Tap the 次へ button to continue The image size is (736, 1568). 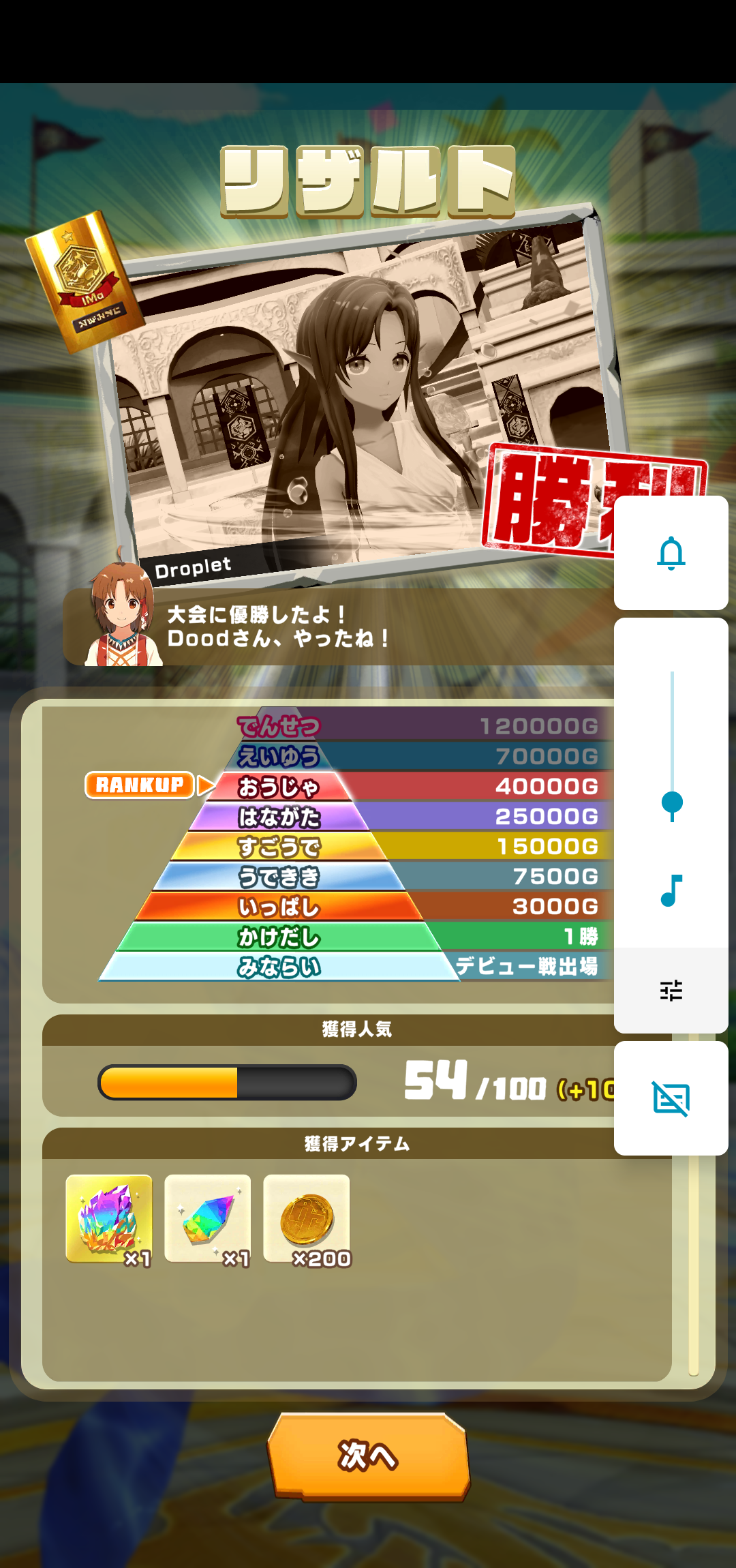368,1455
